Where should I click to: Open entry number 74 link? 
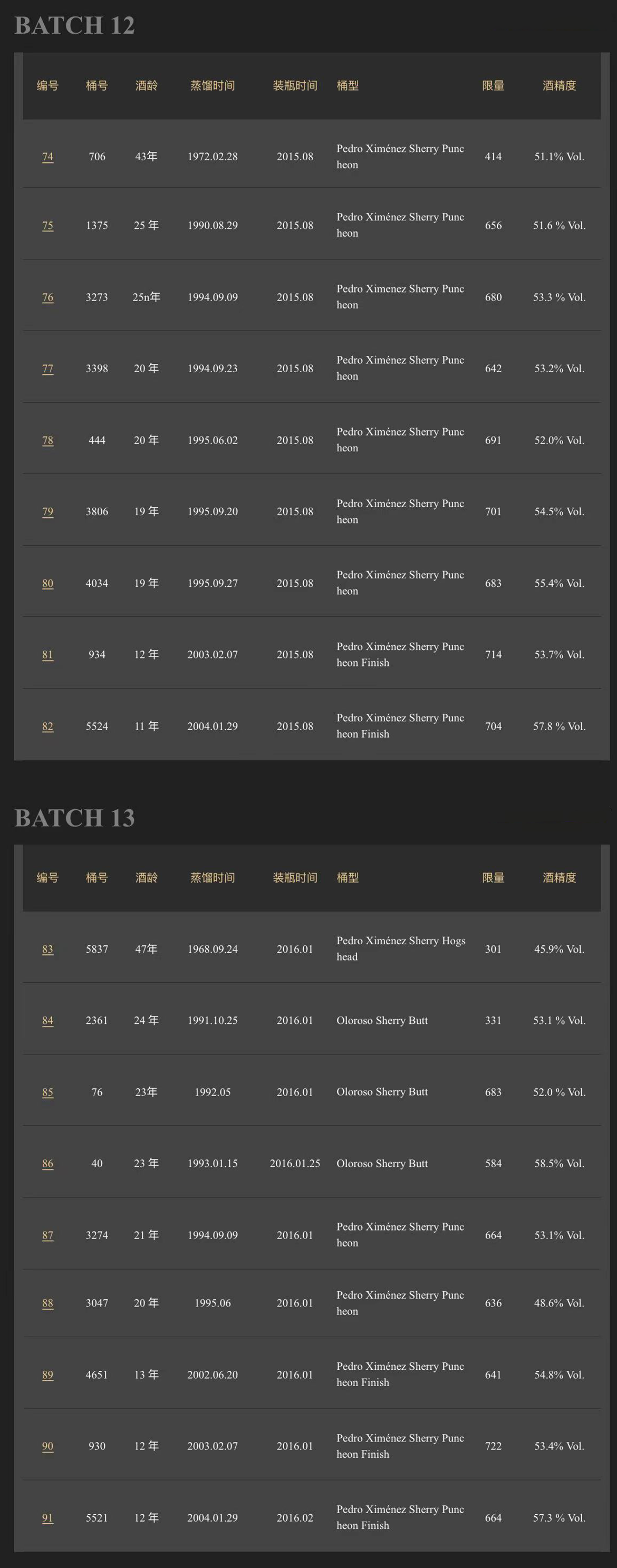(x=47, y=157)
